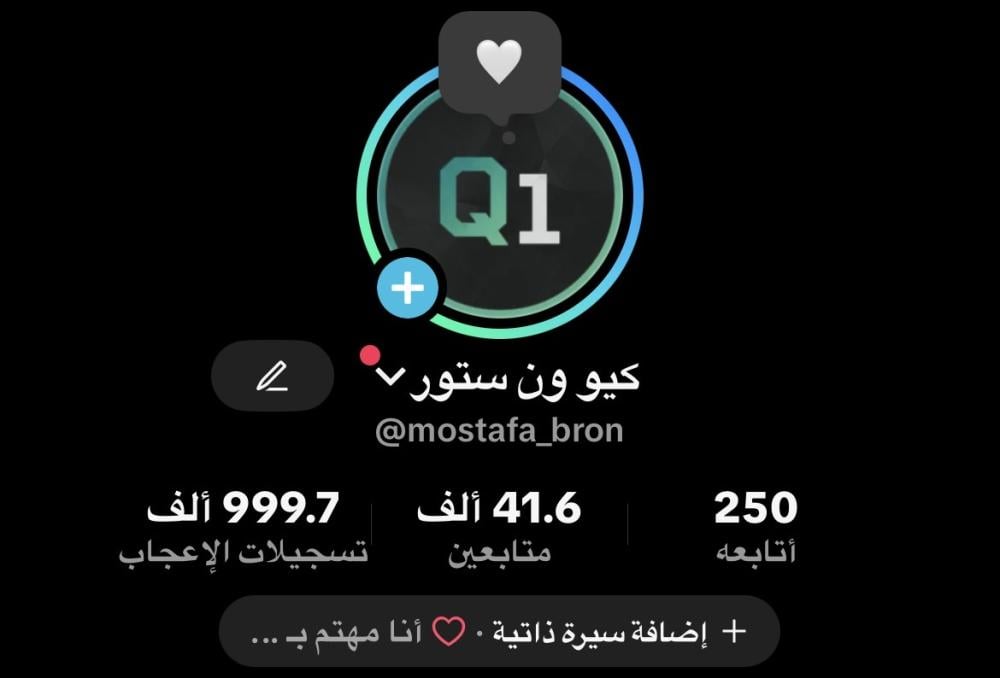The image size is (1000, 678).
Task: Tap the blue plus on the avatar
Action: coord(407,289)
